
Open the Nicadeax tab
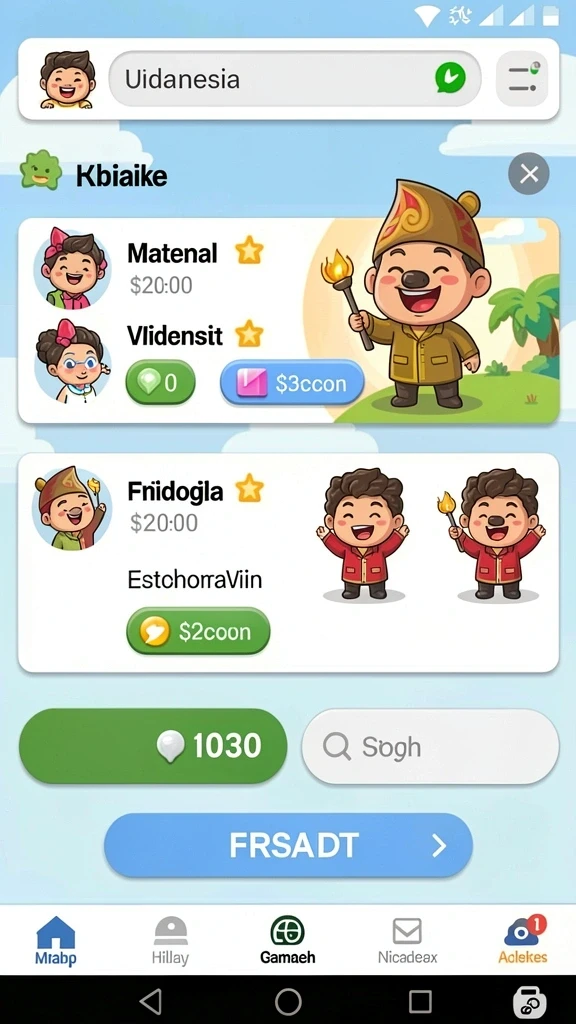tap(408, 941)
